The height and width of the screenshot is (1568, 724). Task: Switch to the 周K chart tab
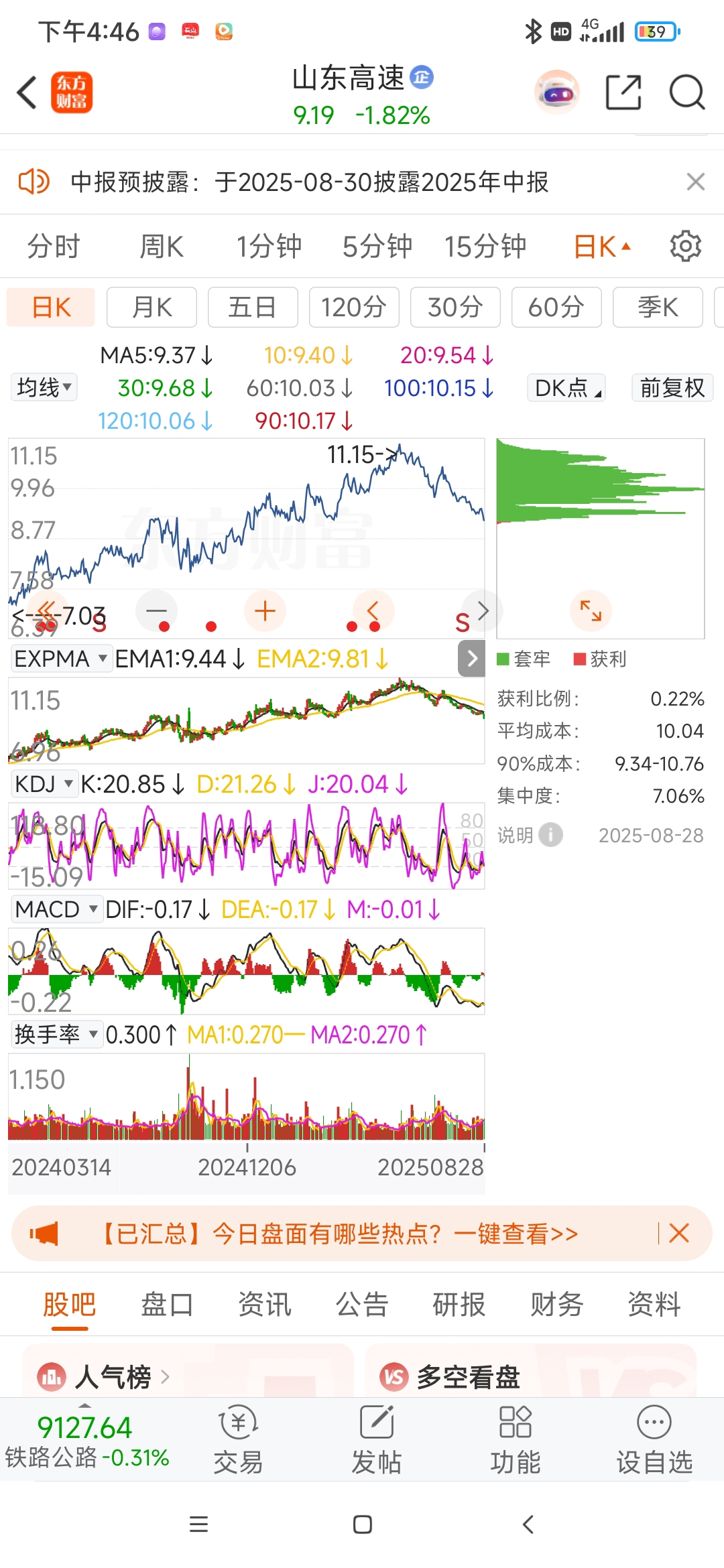(161, 247)
